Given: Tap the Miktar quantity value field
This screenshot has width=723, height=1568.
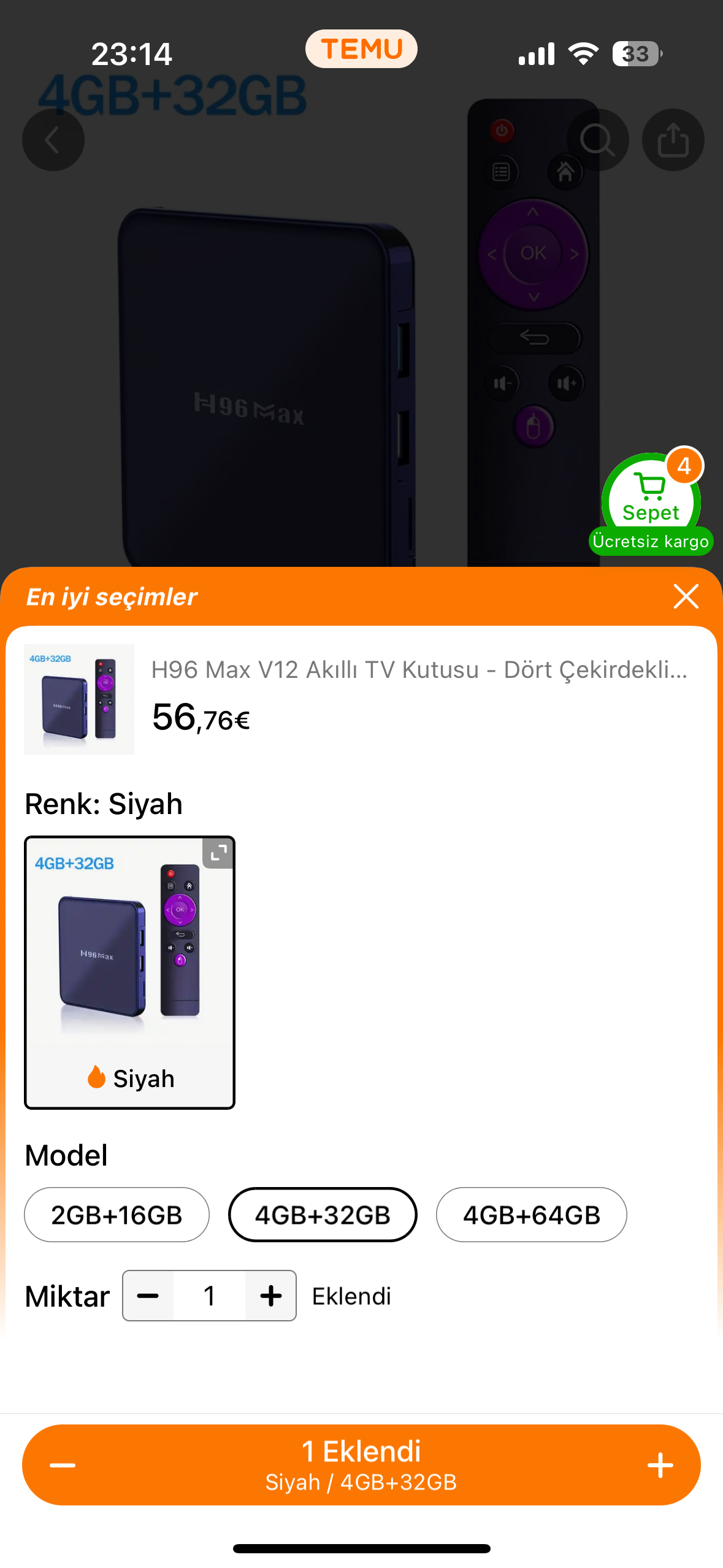Looking at the screenshot, I should pos(209,1296).
